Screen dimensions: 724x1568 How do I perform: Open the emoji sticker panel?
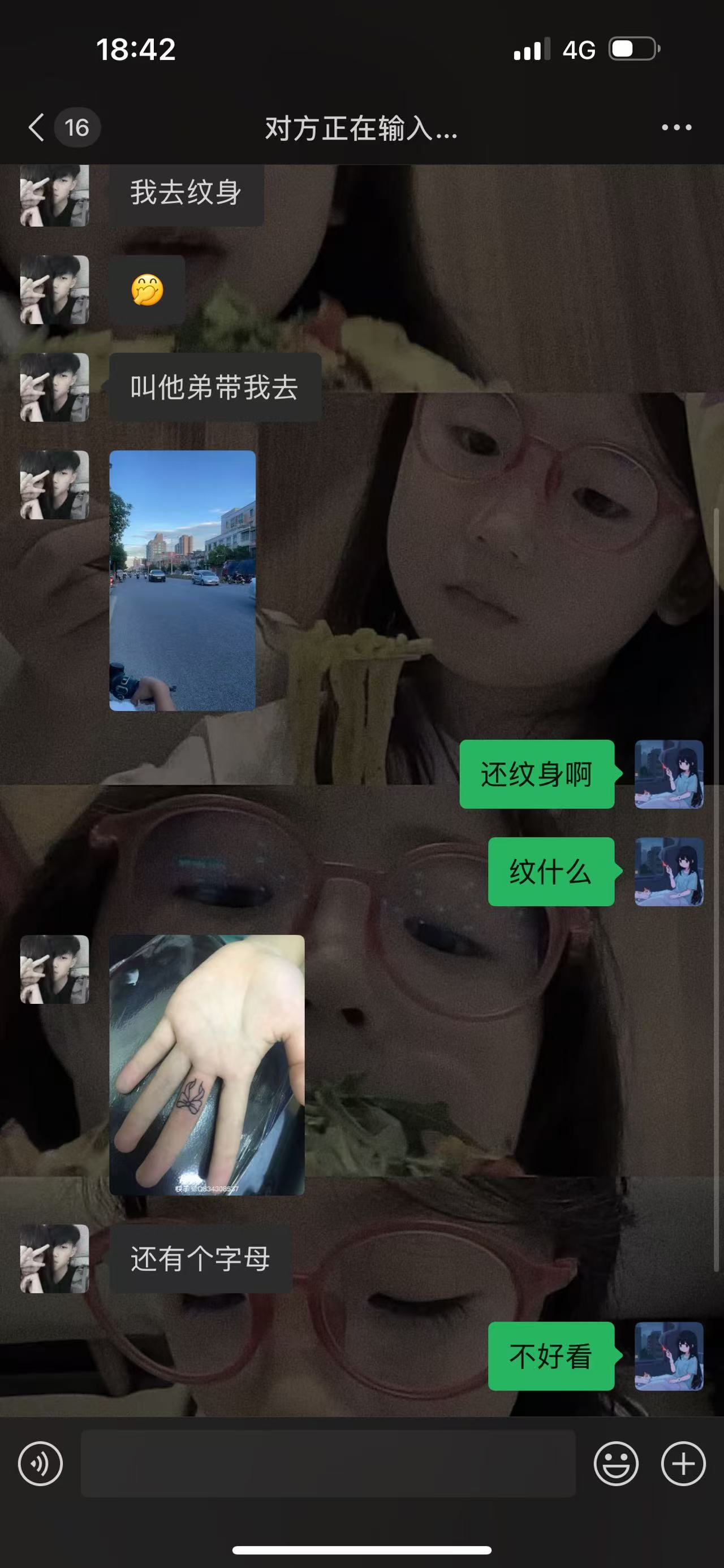(615, 1463)
